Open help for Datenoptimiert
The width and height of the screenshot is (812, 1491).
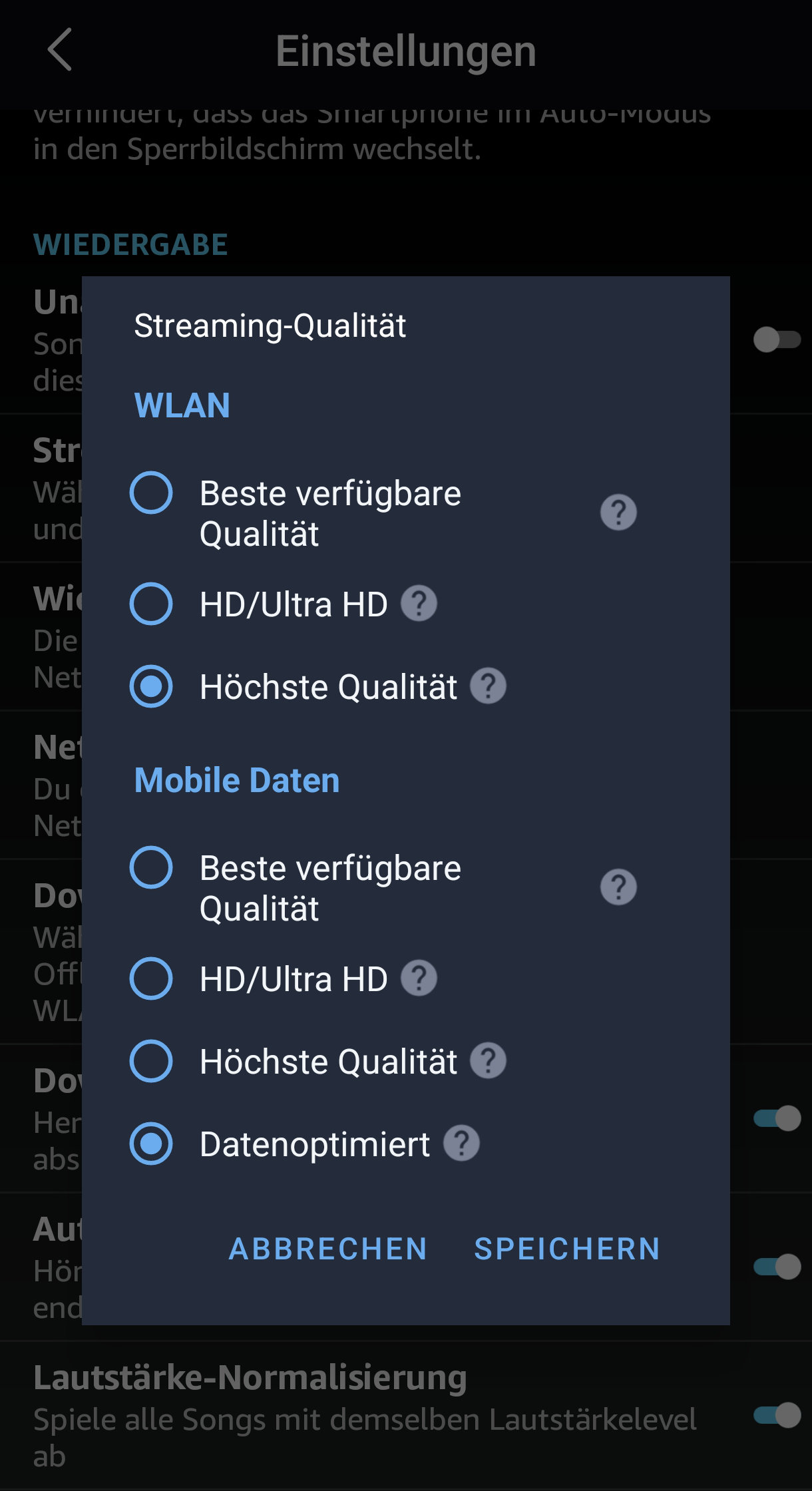[461, 1144]
